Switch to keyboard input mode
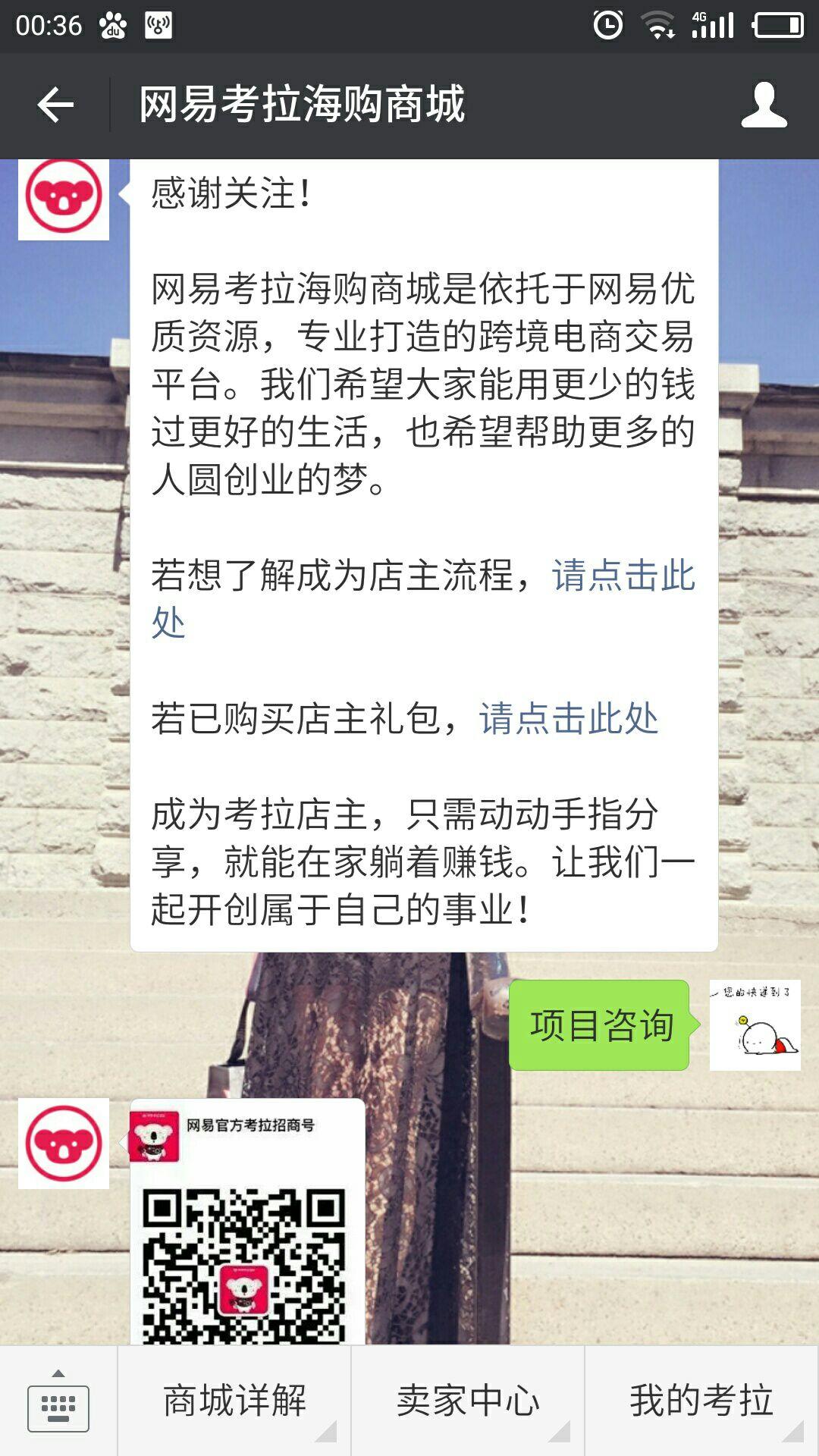 (x=57, y=1407)
